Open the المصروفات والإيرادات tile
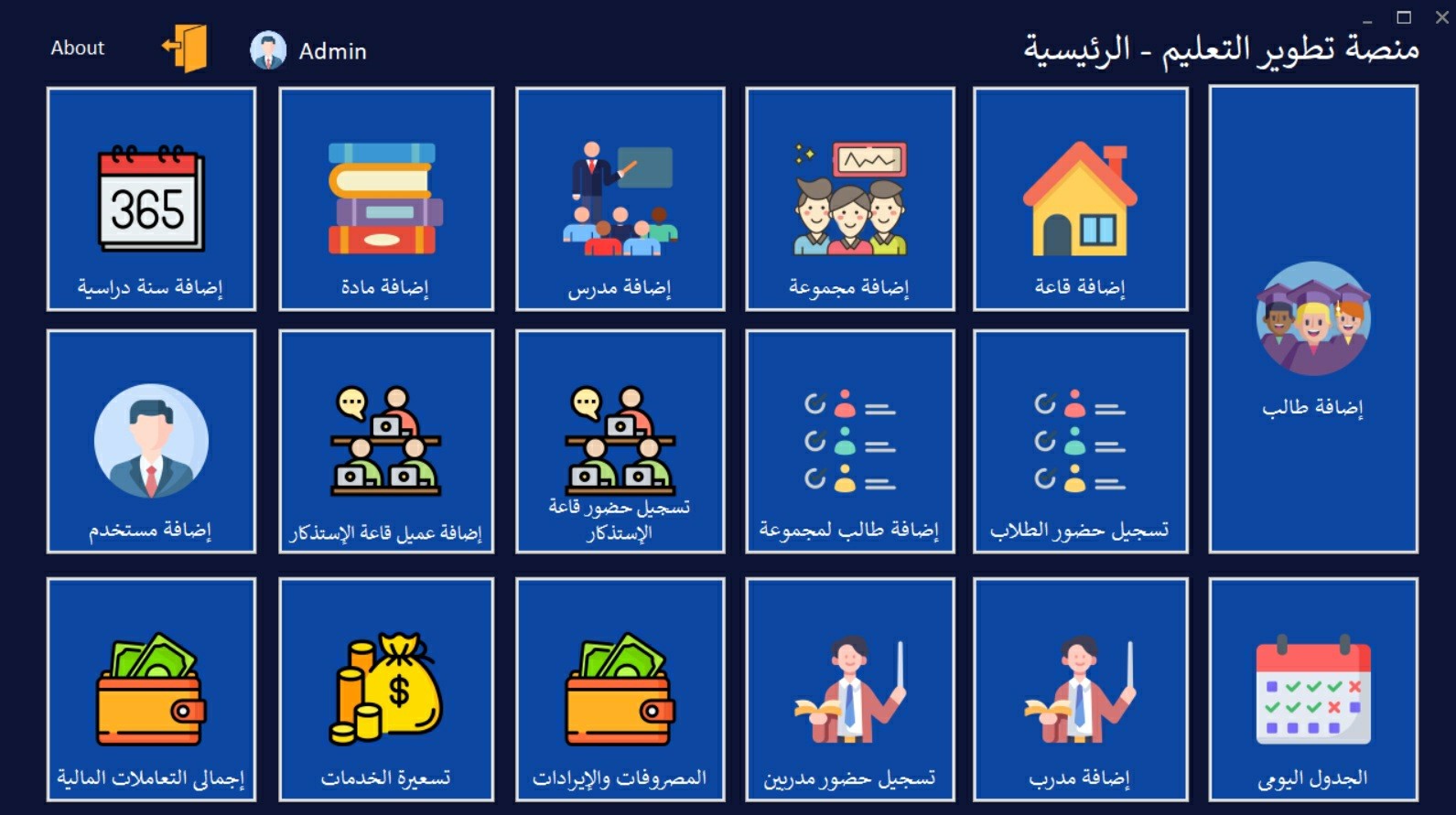This screenshot has width=1456, height=815. (x=620, y=690)
